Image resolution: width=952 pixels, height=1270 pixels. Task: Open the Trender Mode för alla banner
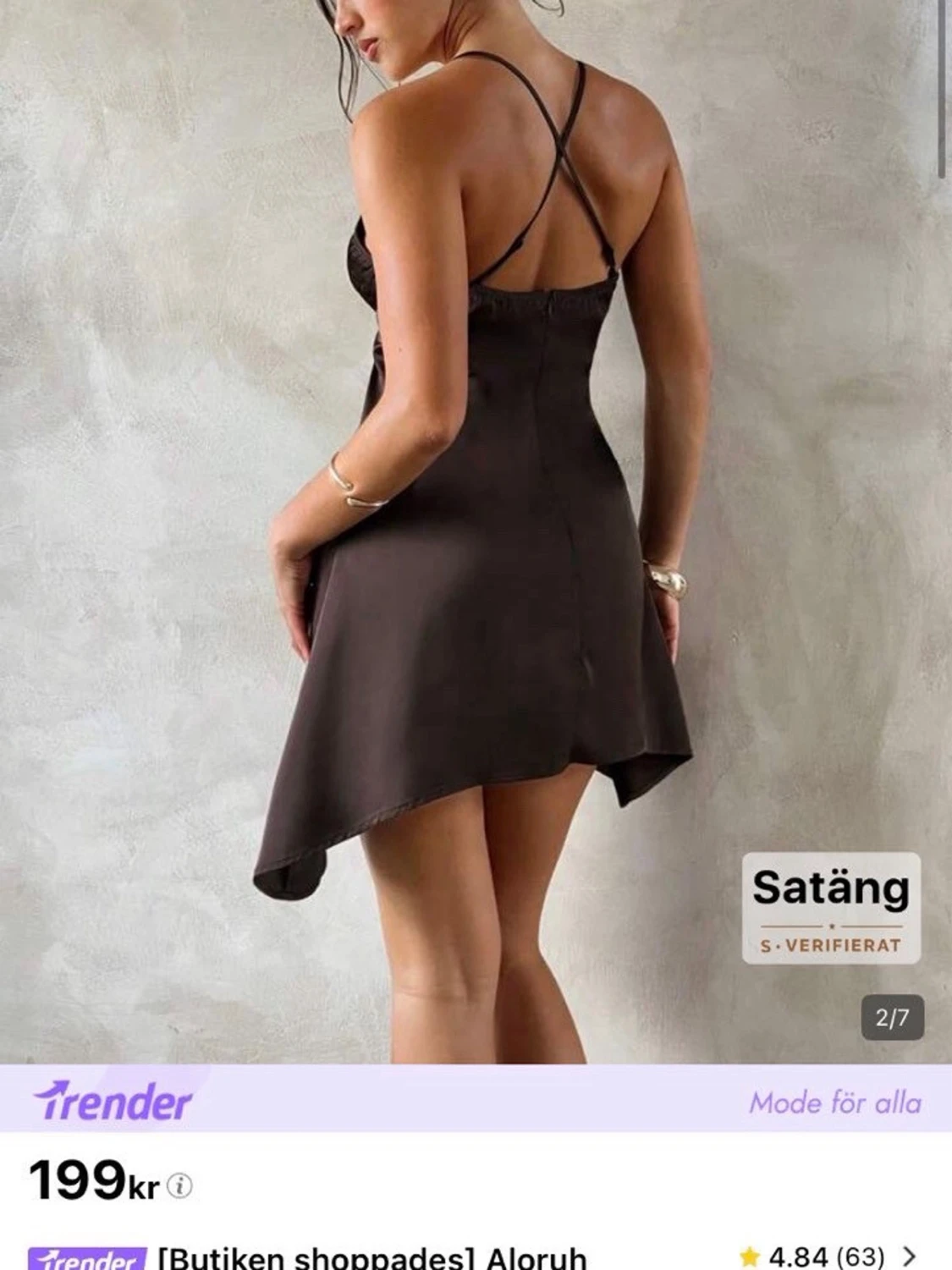coord(476,1100)
